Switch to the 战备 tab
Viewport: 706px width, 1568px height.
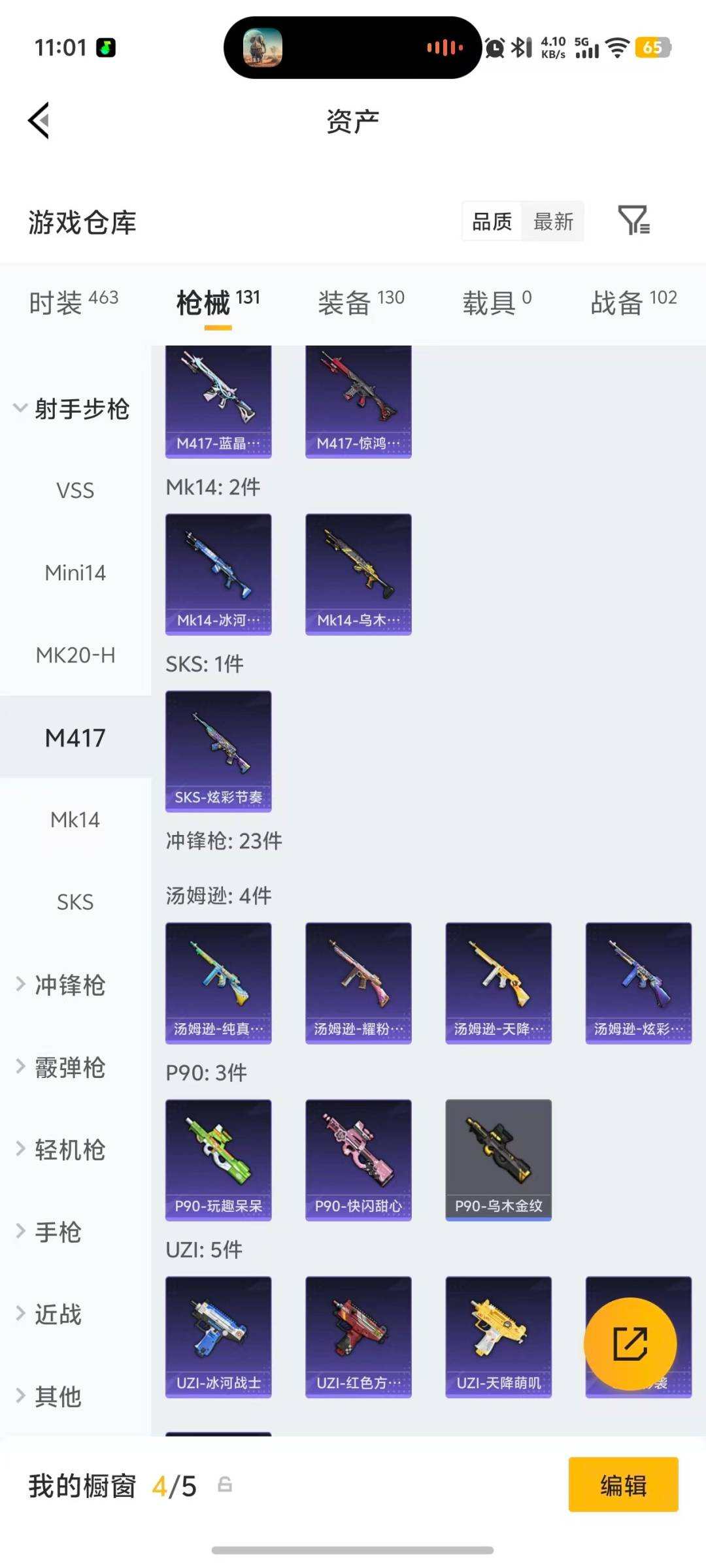coord(633,302)
